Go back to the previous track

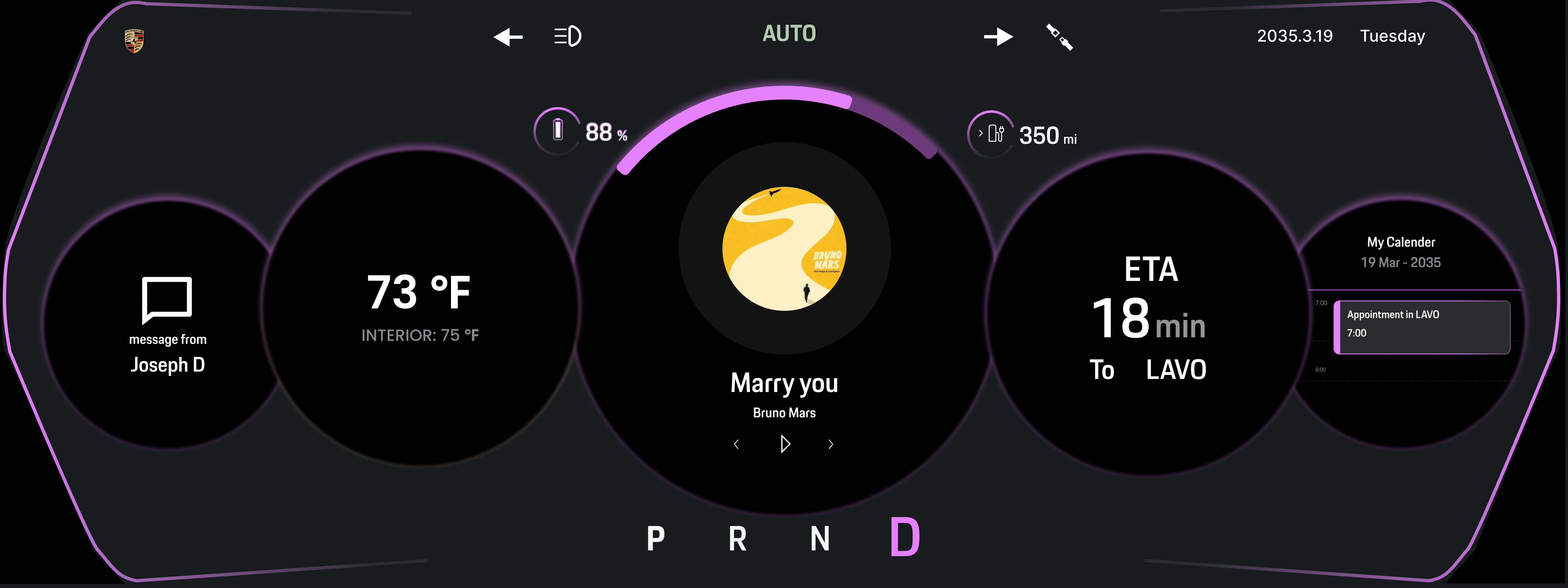736,444
